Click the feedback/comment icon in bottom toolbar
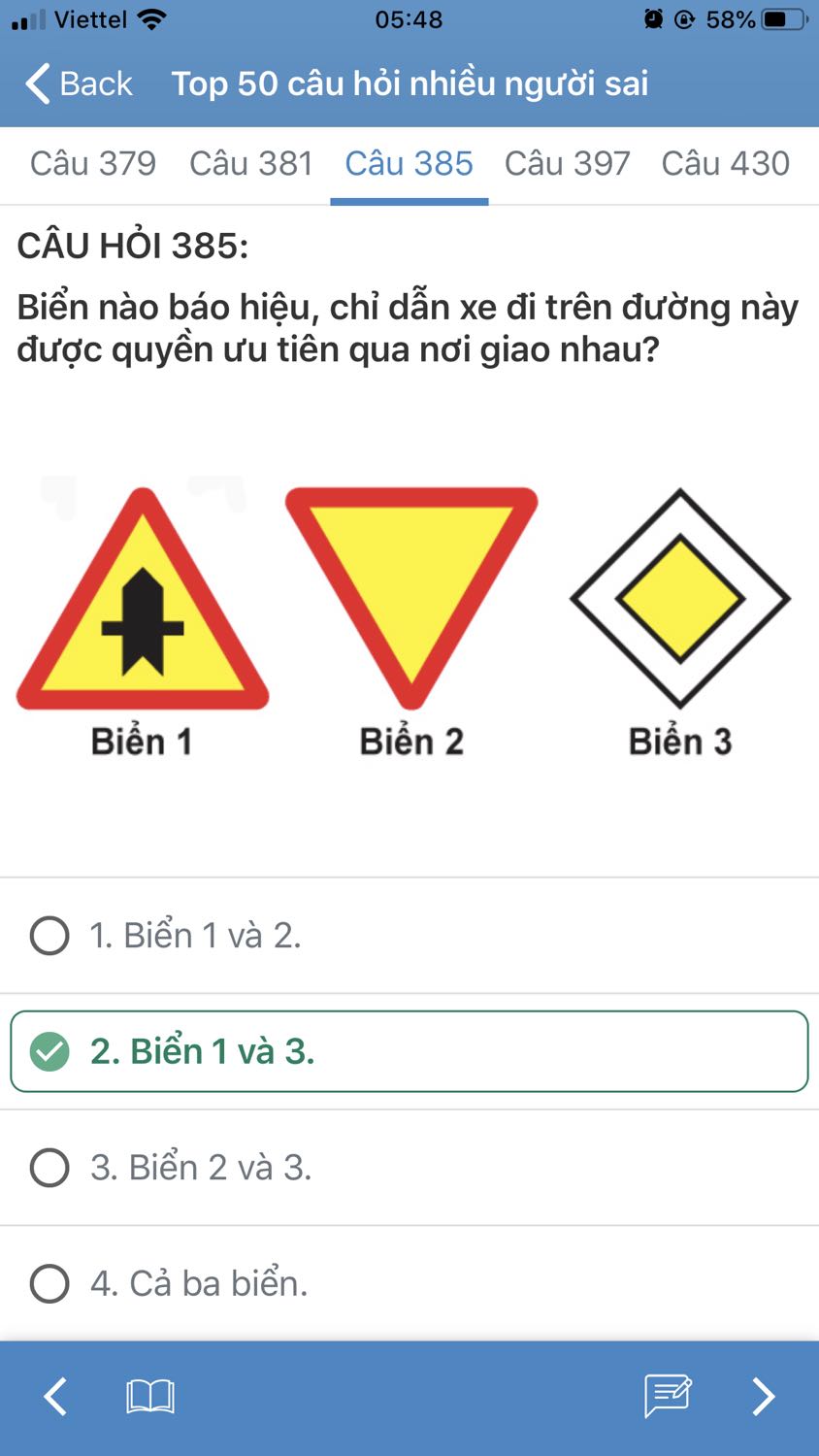The height and width of the screenshot is (1456, 819). pyautogui.click(x=668, y=1396)
